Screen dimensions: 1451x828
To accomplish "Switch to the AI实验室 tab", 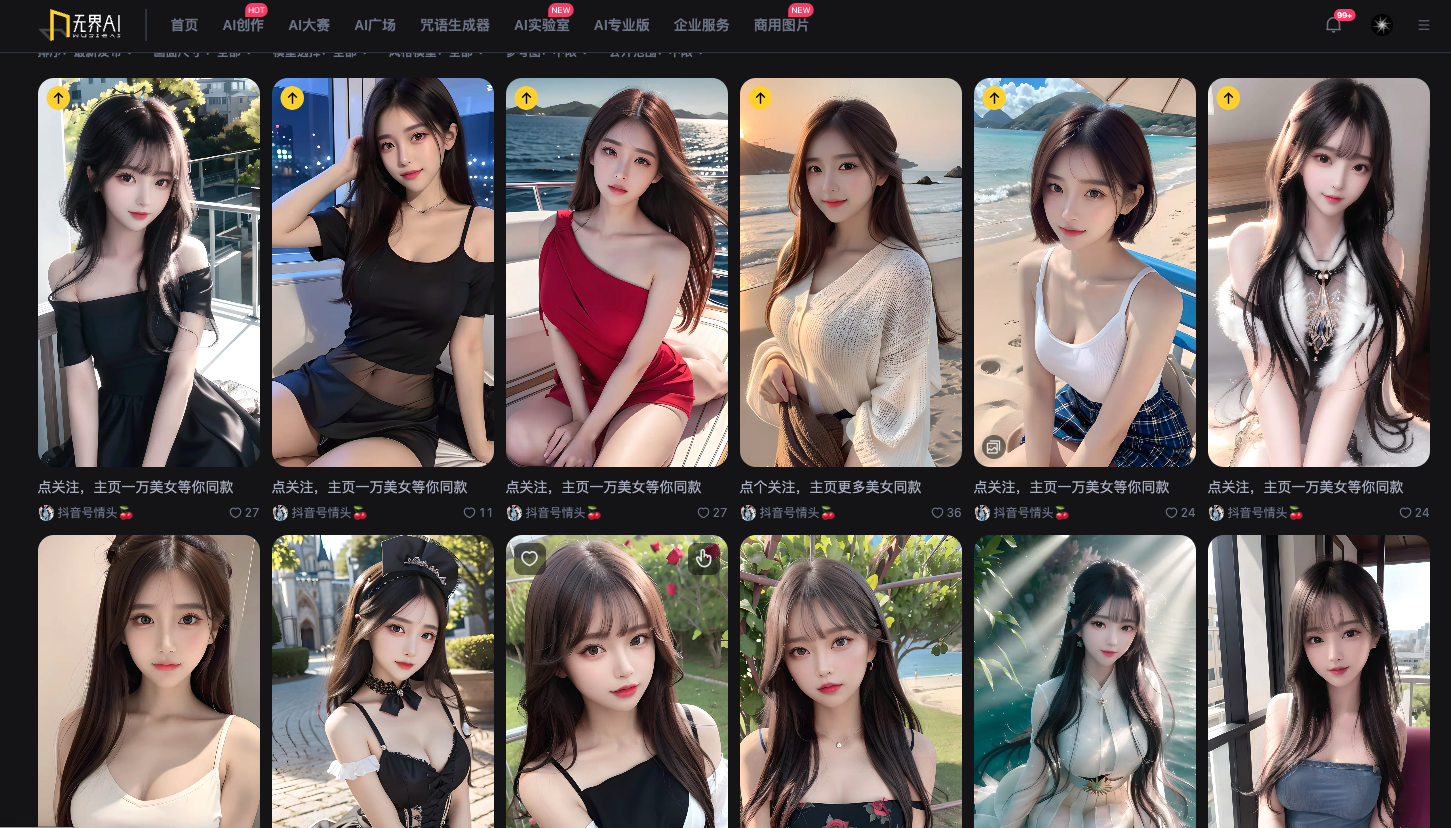I will [542, 25].
